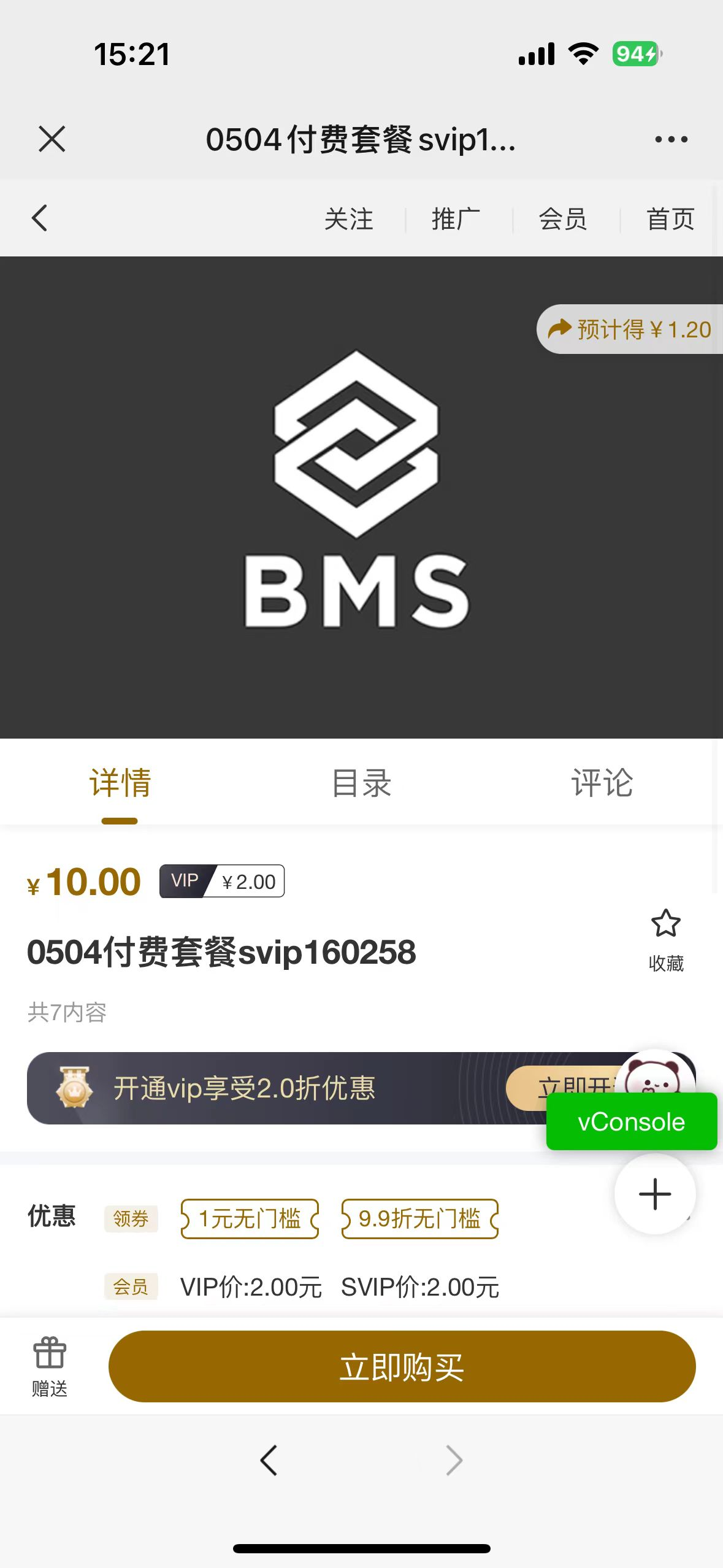This screenshot has width=723, height=1568.
Task: Navigate back with the bottom browser arrow
Action: point(269,1460)
